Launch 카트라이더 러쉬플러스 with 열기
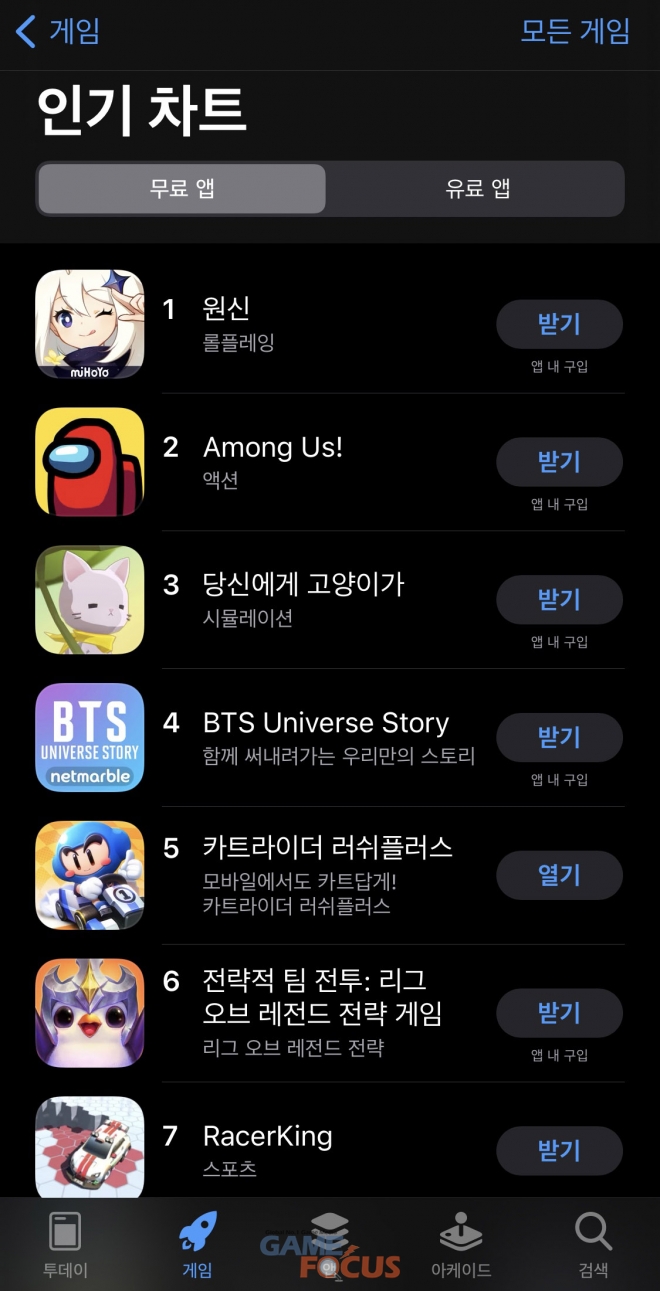The height and width of the screenshot is (1291, 660). tap(559, 876)
